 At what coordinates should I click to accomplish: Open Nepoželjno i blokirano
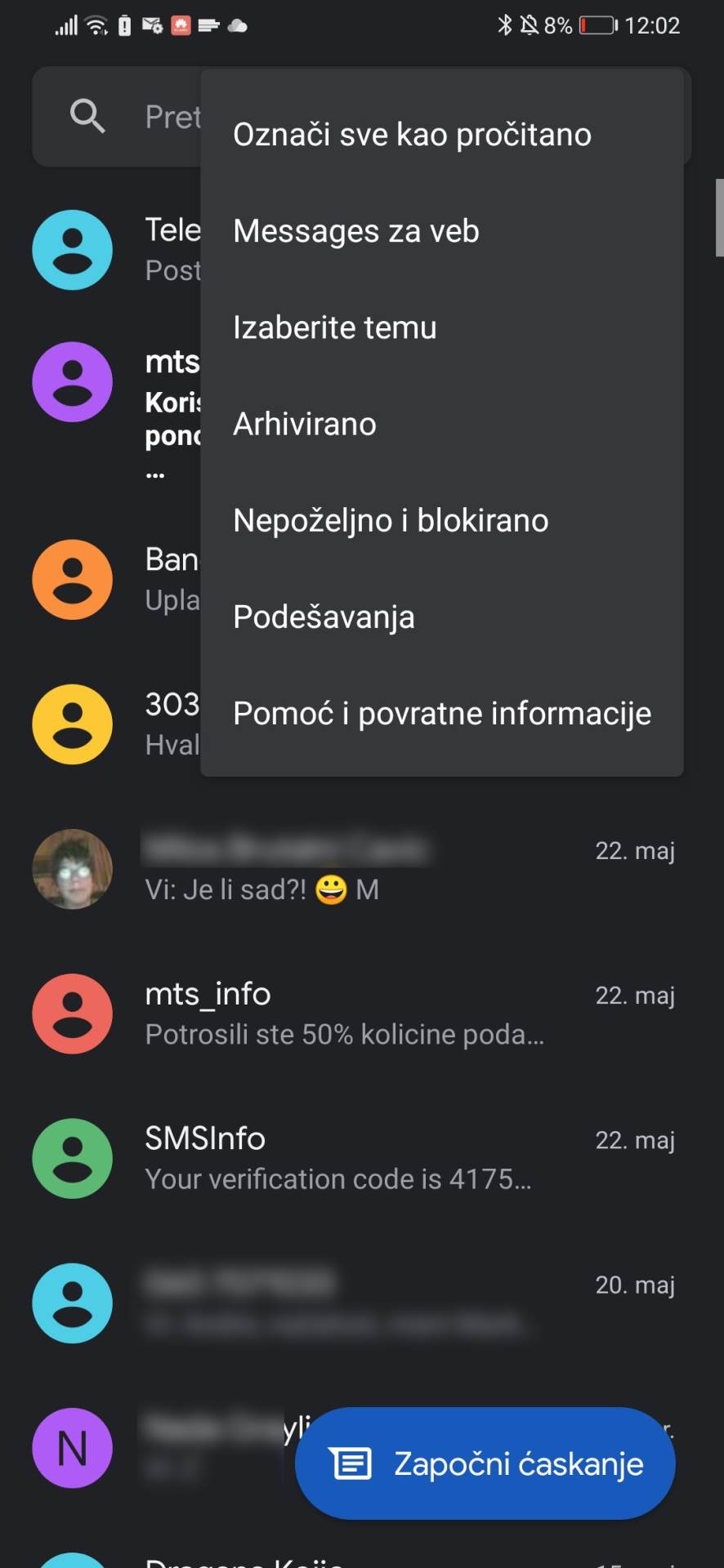click(391, 520)
